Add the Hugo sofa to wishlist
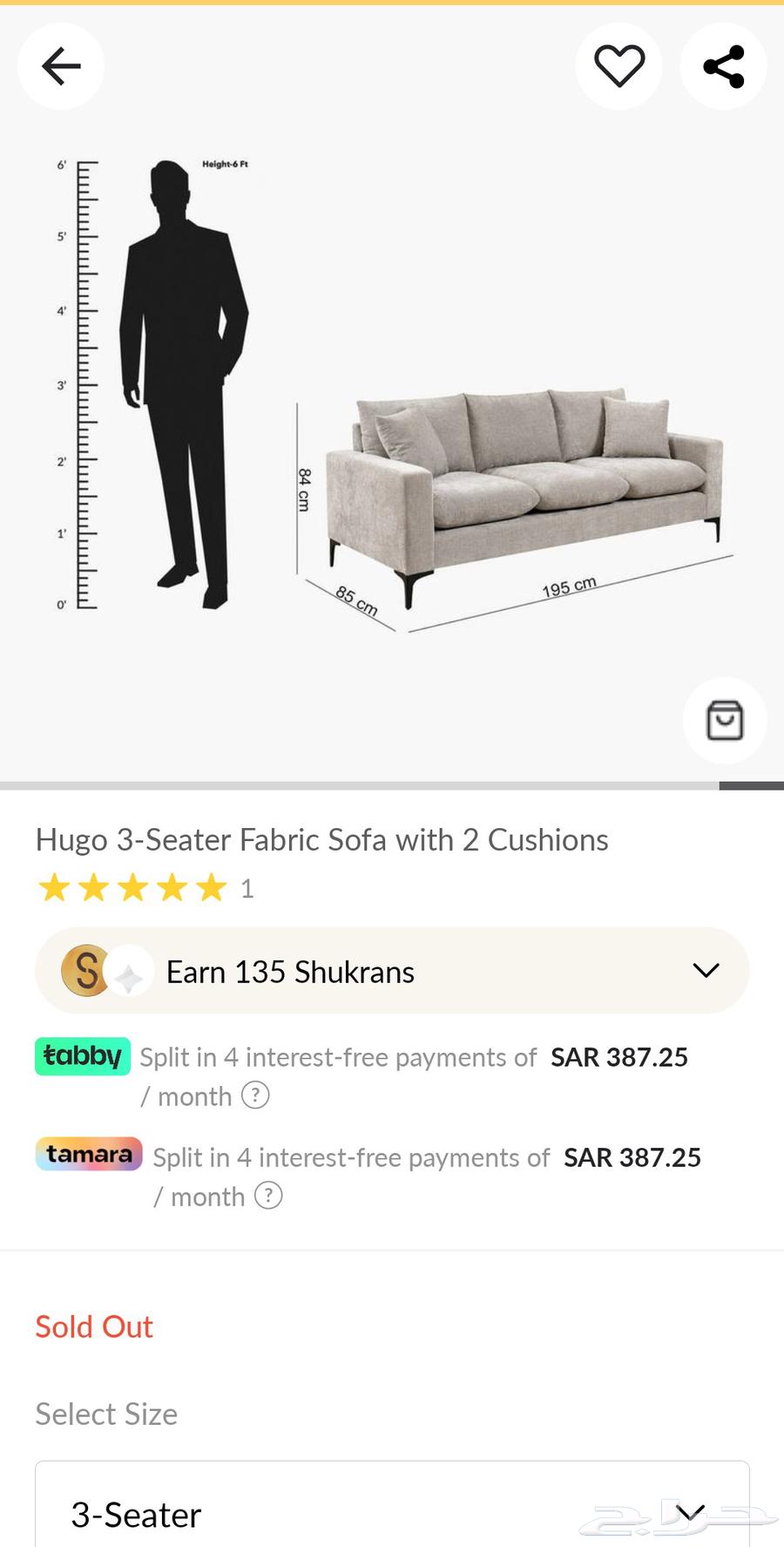Viewport: 784px width, 1547px height. pyautogui.click(x=618, y=66)
